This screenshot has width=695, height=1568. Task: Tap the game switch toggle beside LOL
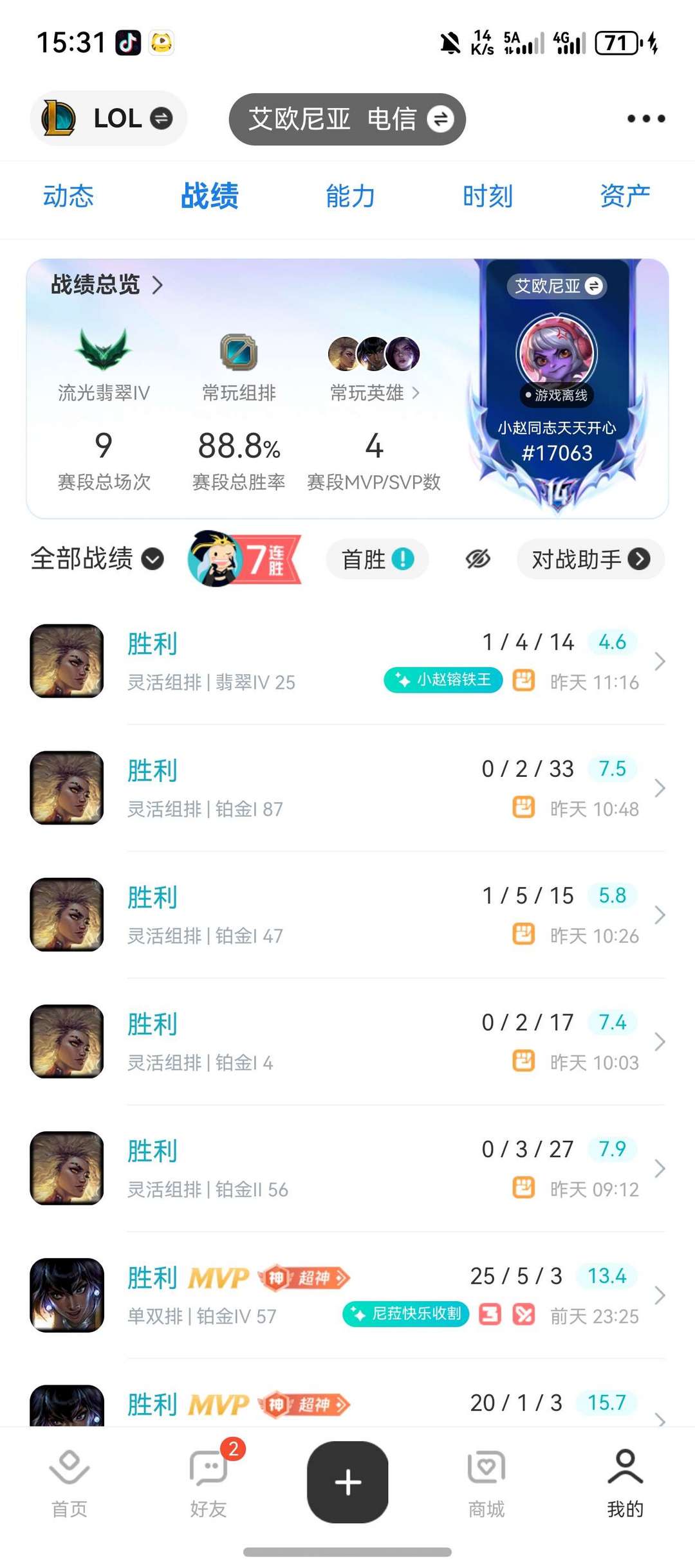(x=163, y=118)
